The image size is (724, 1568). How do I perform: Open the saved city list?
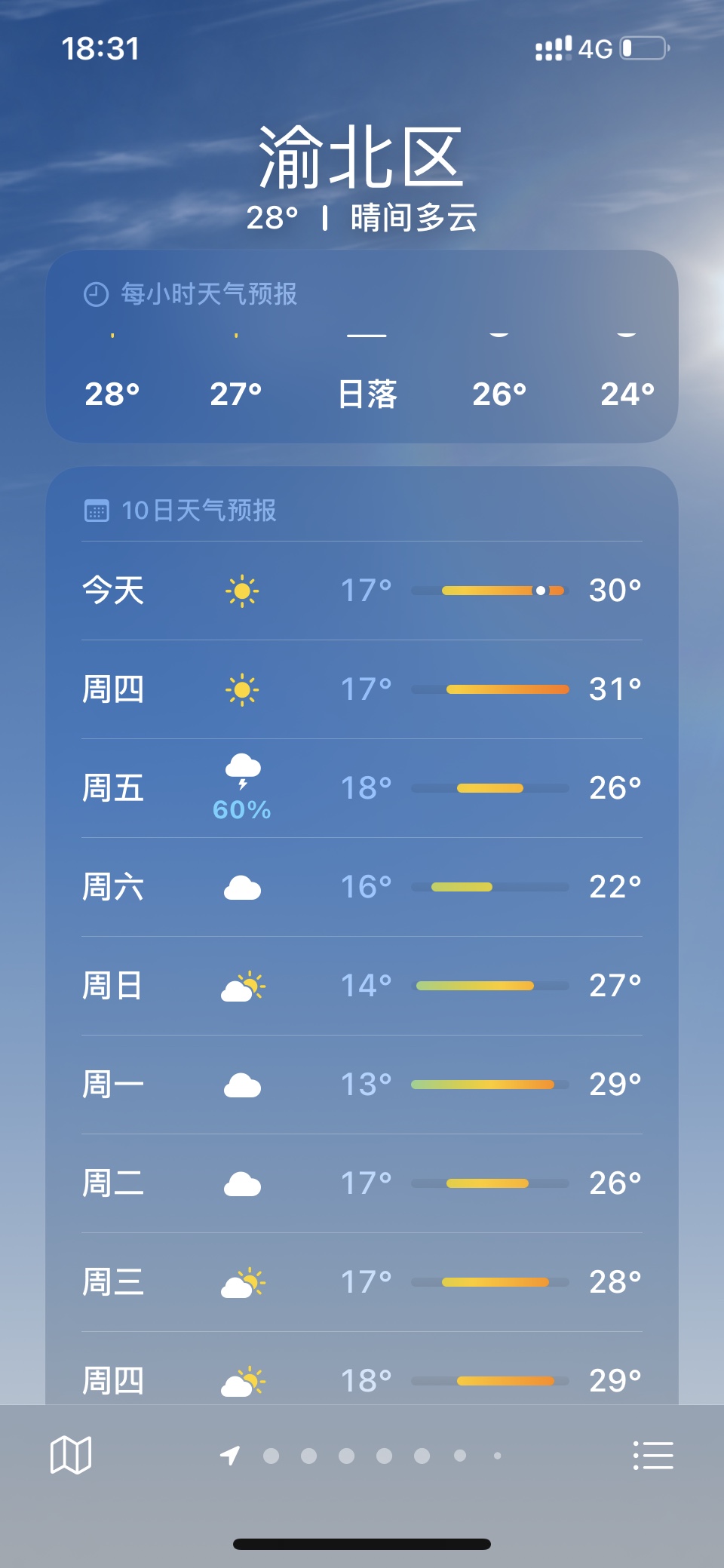point(653,1455)
